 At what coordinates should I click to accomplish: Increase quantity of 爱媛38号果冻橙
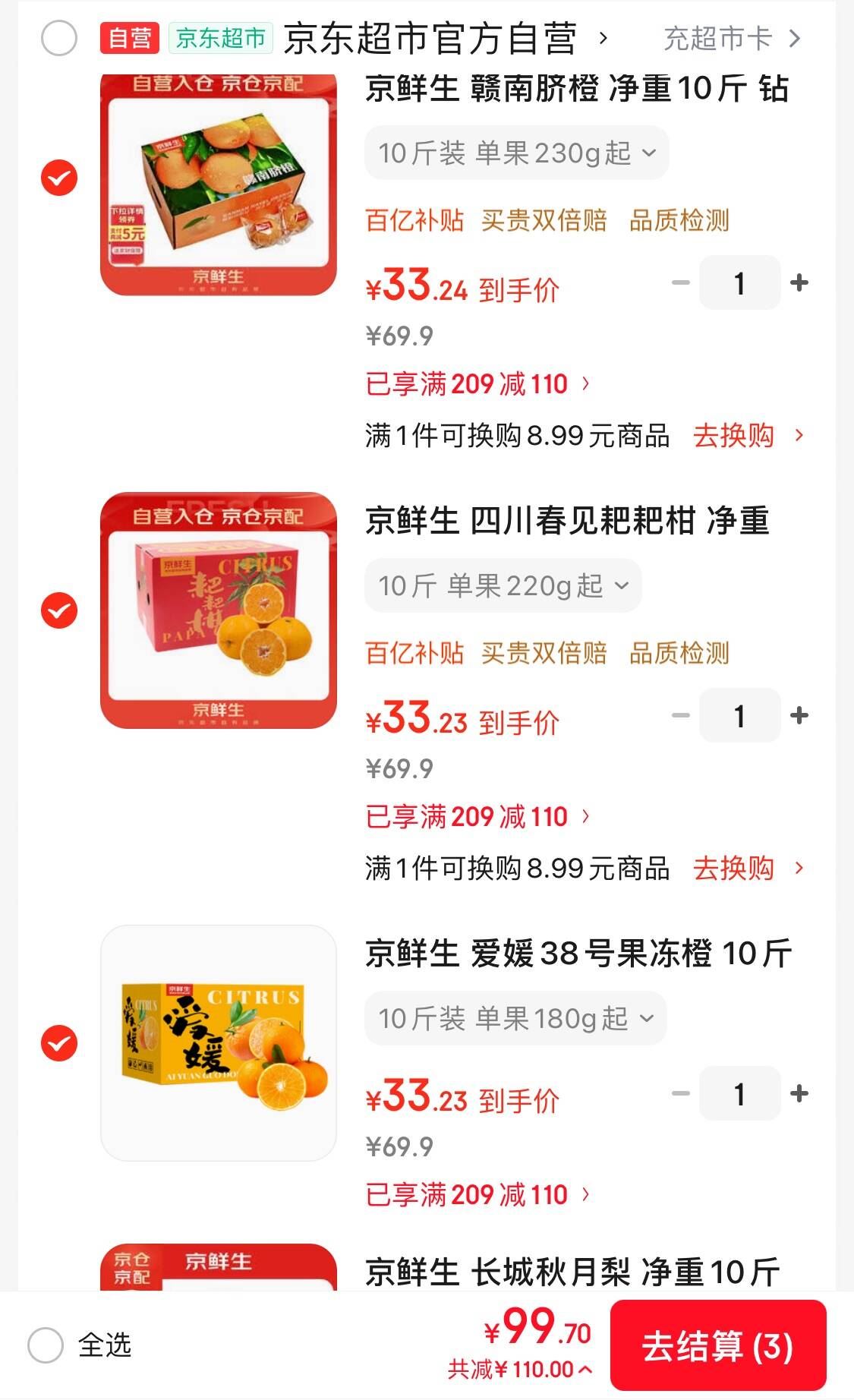tap(799, 1093)
